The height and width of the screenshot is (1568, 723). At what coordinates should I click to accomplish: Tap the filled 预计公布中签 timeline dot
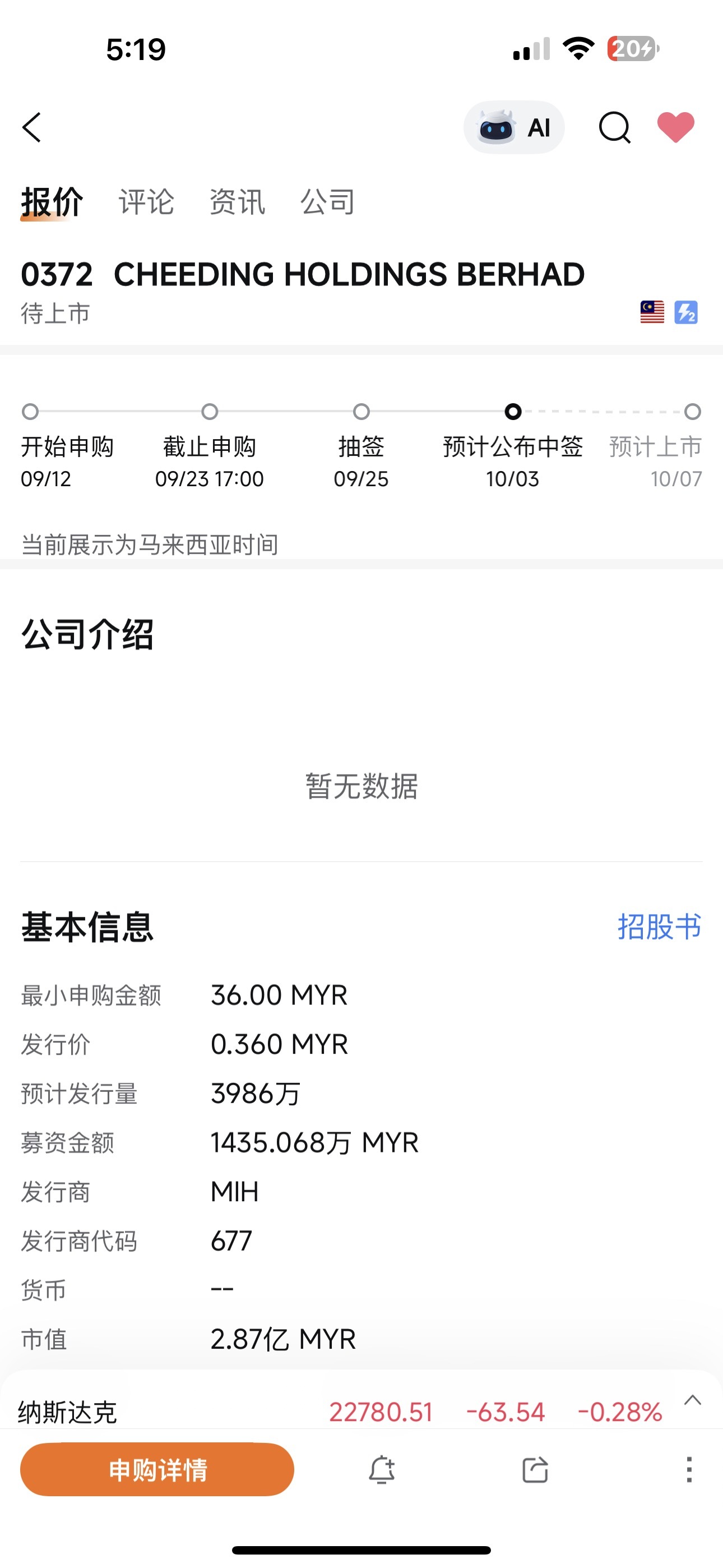click(x=513, y=413)
